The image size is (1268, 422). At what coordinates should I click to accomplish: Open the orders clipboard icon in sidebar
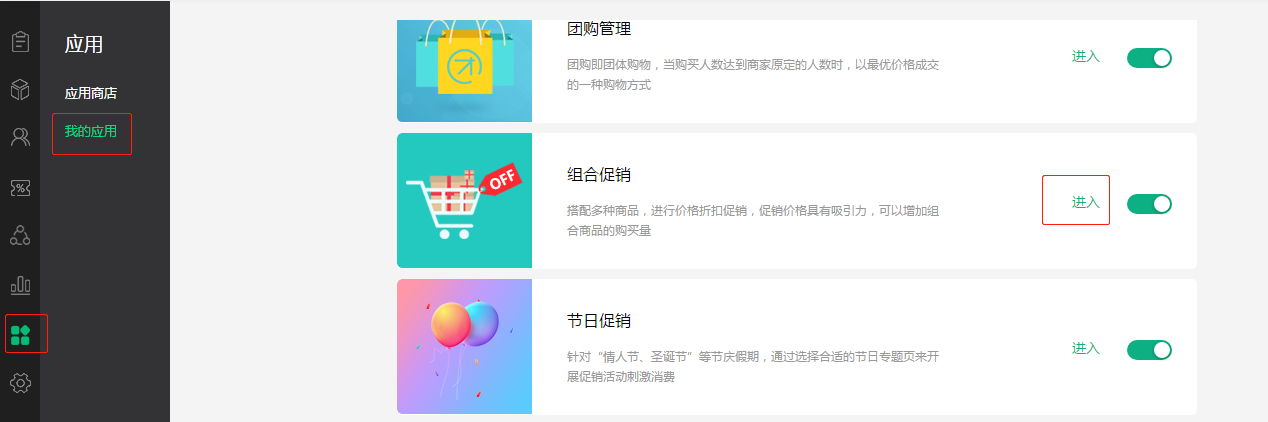[20, 42]
